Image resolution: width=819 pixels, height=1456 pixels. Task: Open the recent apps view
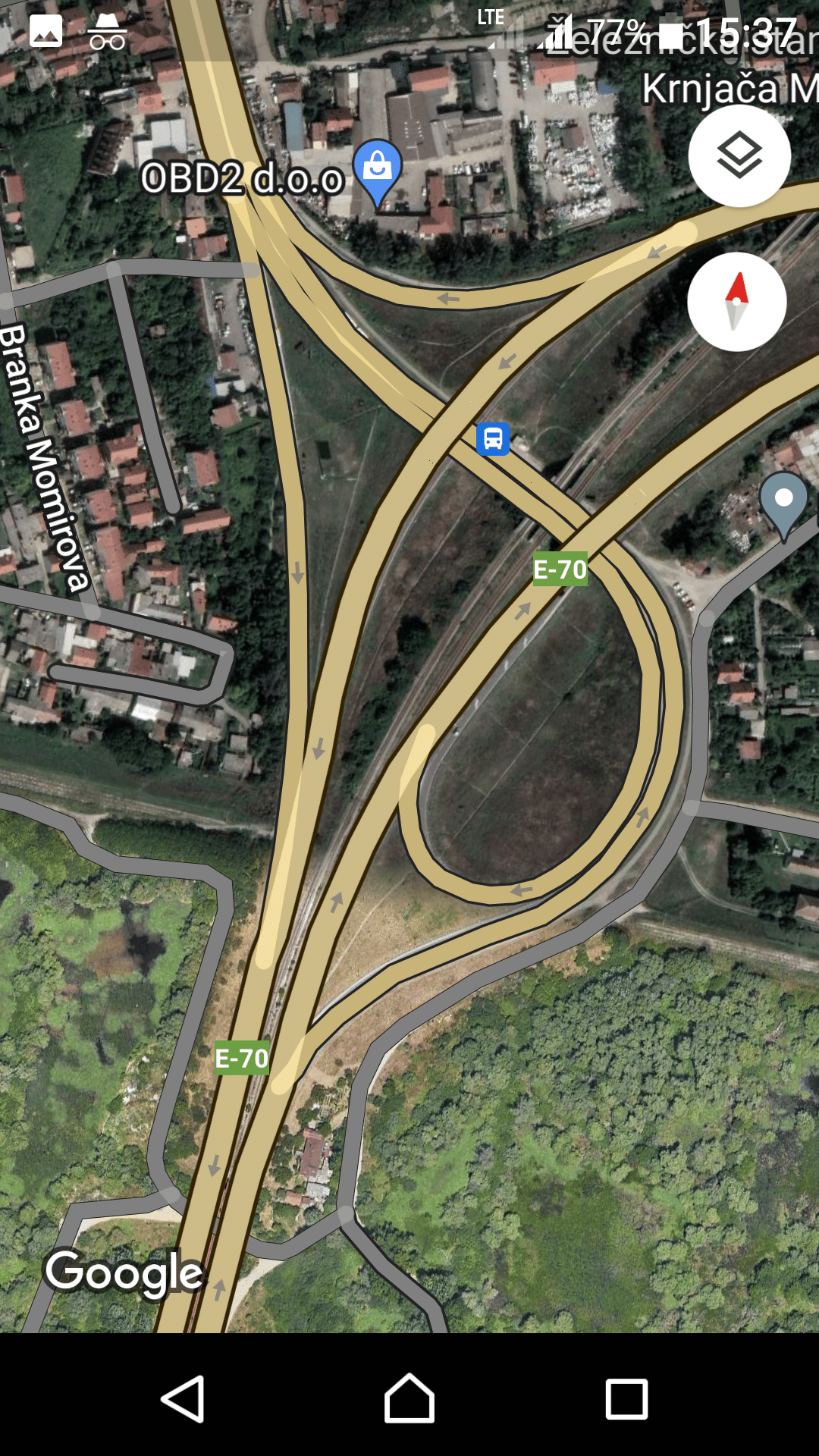tap(626, 1399)
